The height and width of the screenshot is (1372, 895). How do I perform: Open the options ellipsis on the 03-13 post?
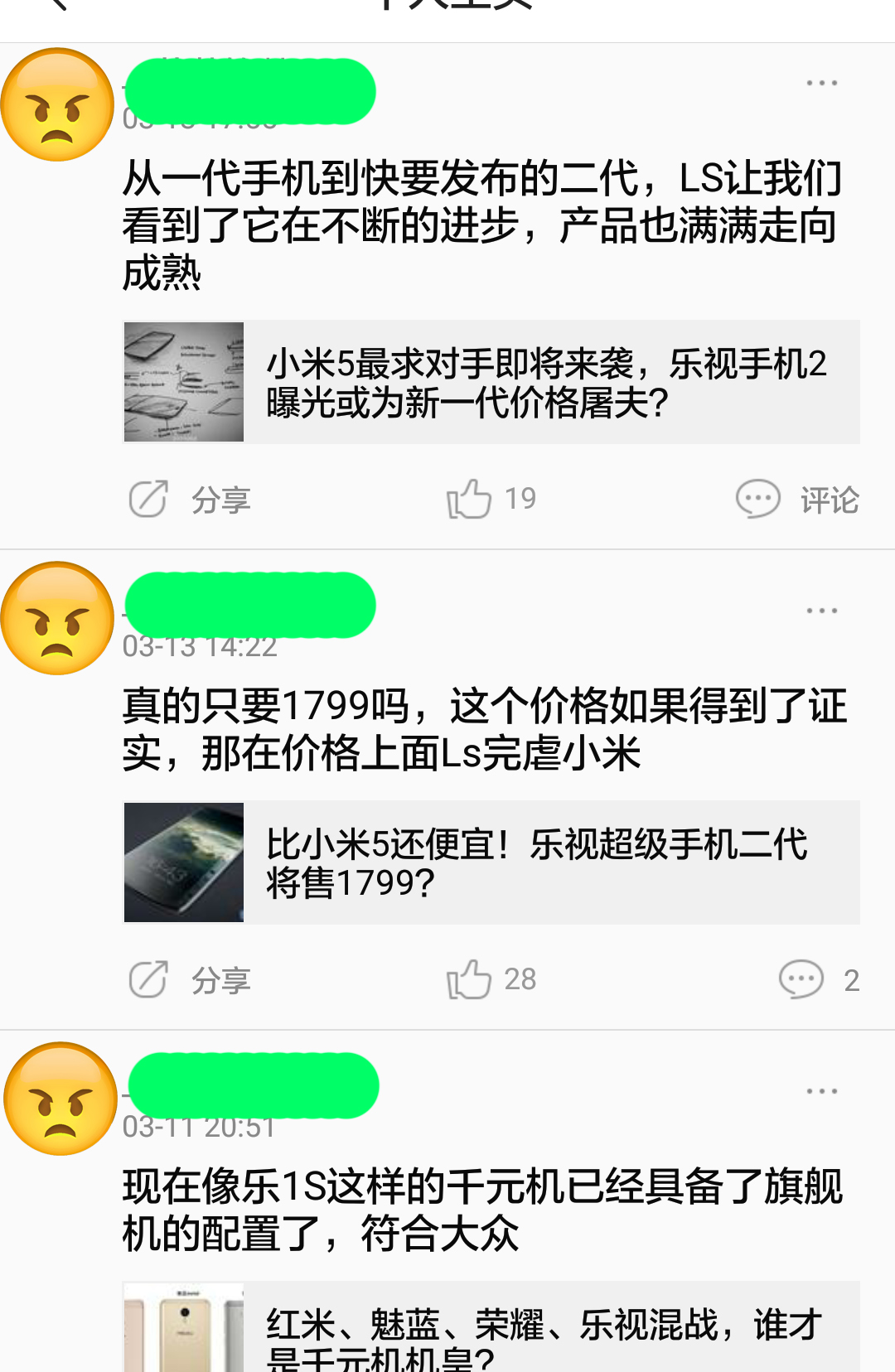pos(821,610)
